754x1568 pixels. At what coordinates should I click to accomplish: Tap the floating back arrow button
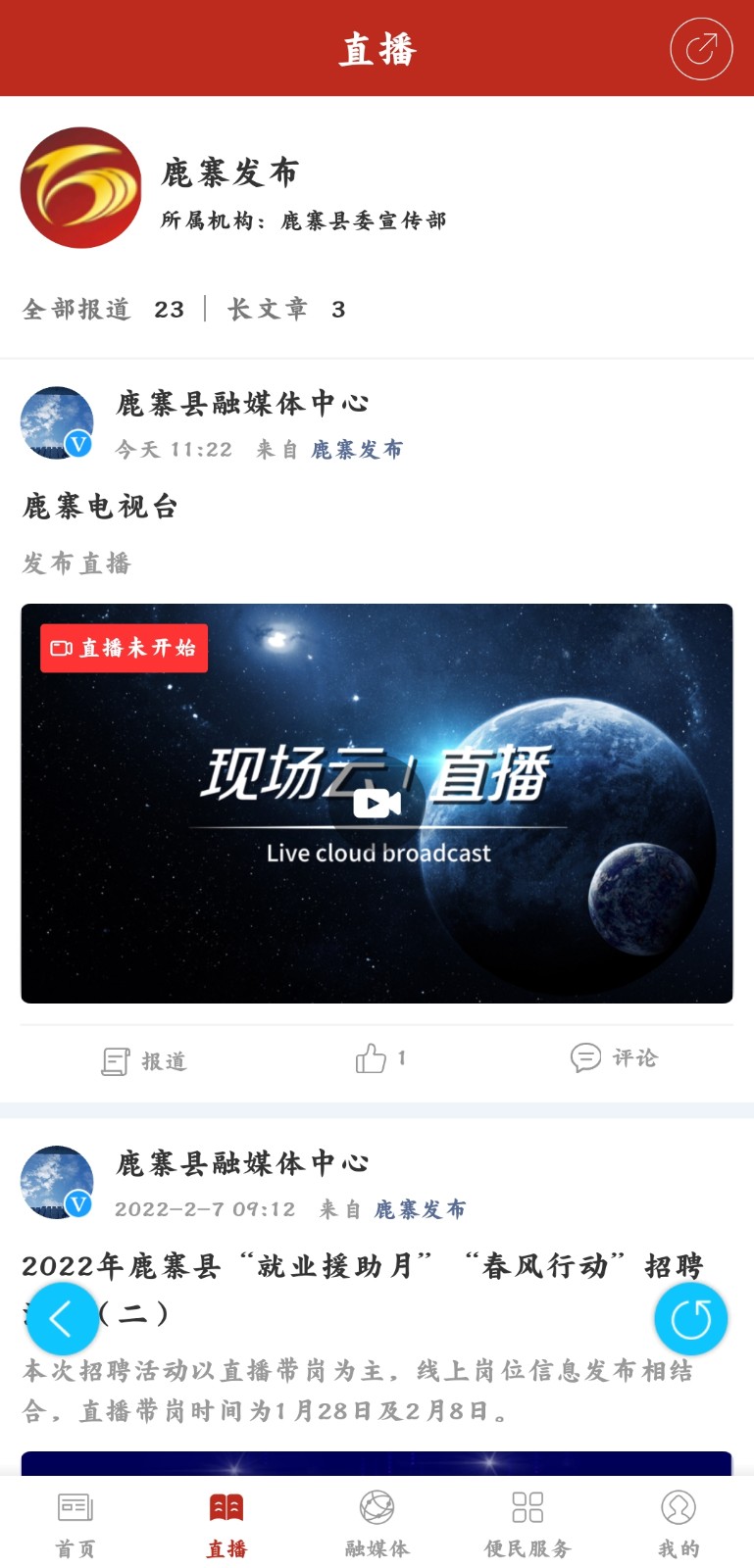[62, 1319]
